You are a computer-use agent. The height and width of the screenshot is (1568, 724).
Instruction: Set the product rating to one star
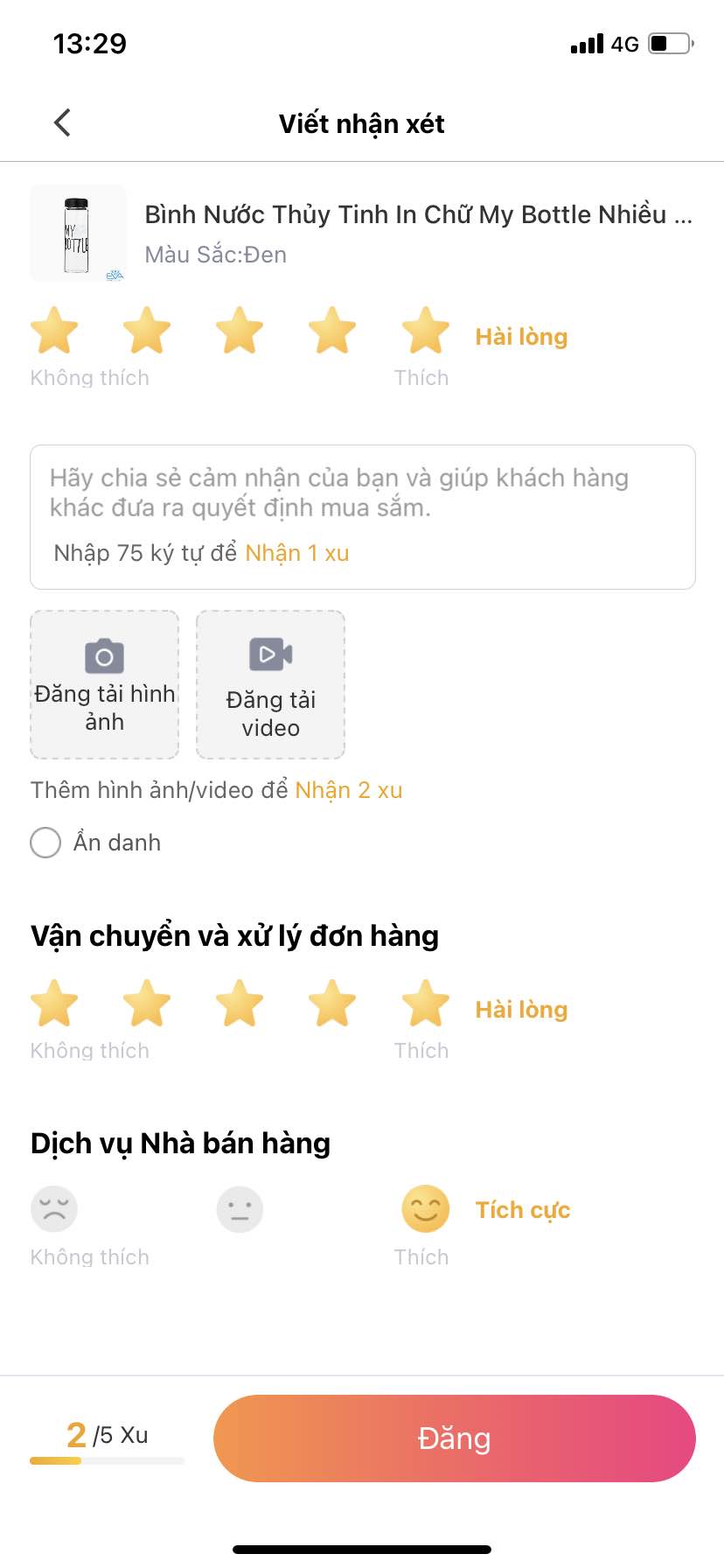pyautogui.click(x=54, y=331)
